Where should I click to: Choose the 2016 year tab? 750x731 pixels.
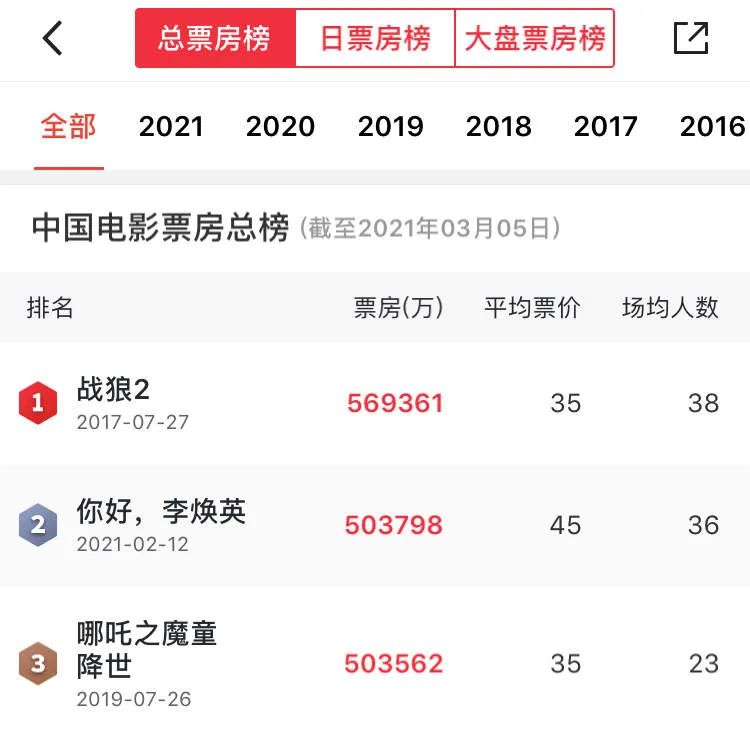tap(712, 127)
